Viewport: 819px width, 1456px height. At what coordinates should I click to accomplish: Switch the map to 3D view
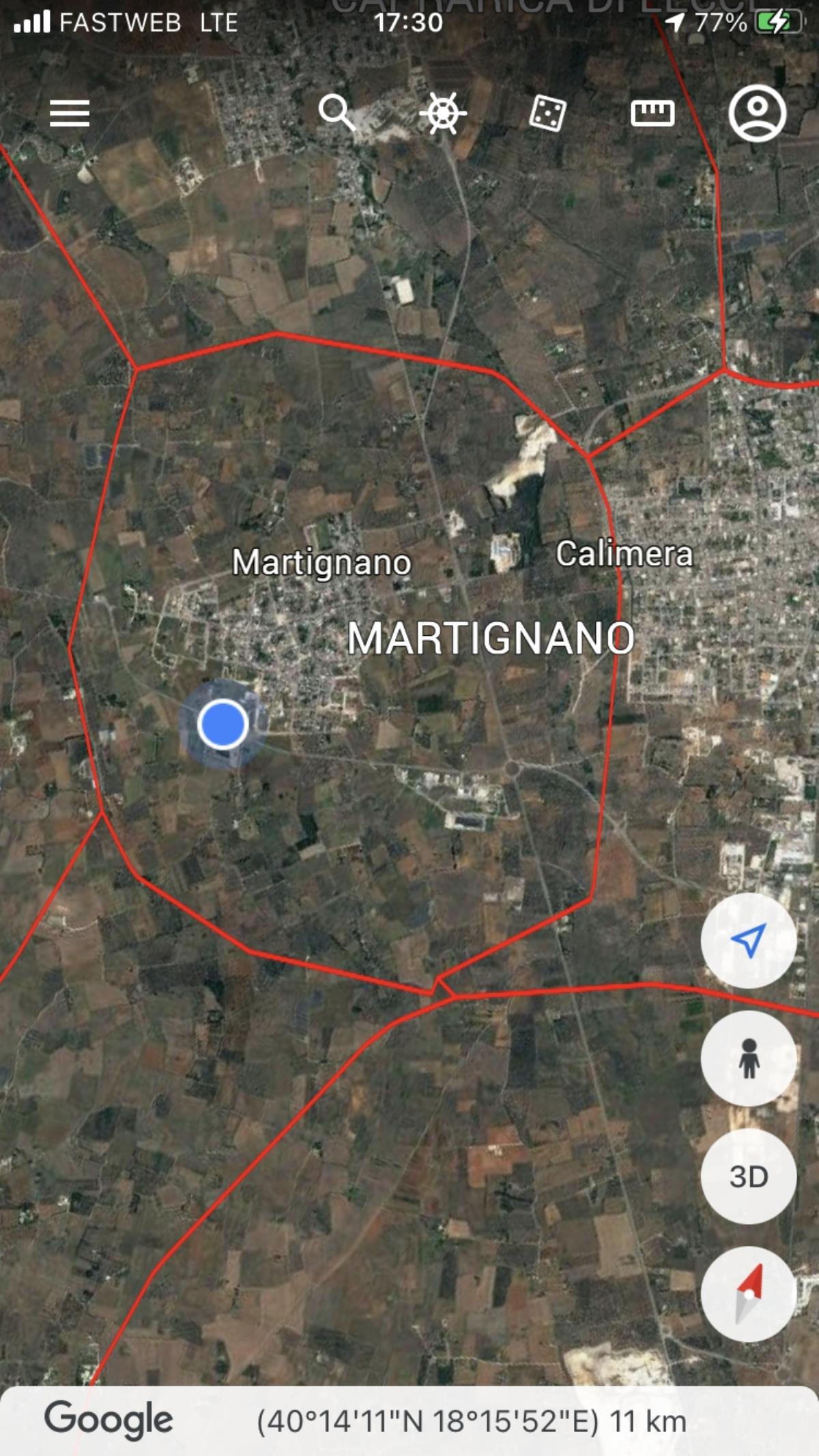[748, 1176]
